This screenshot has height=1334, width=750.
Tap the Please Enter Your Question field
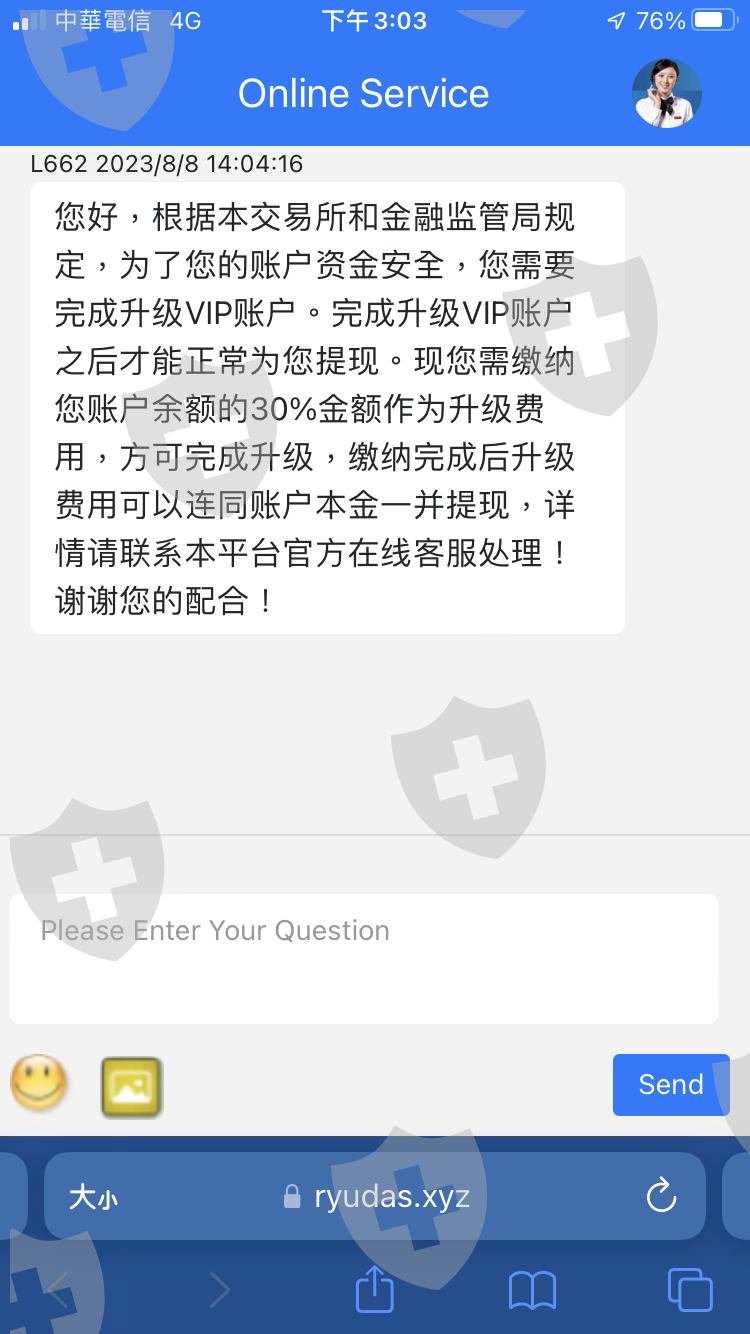(364, 958)
